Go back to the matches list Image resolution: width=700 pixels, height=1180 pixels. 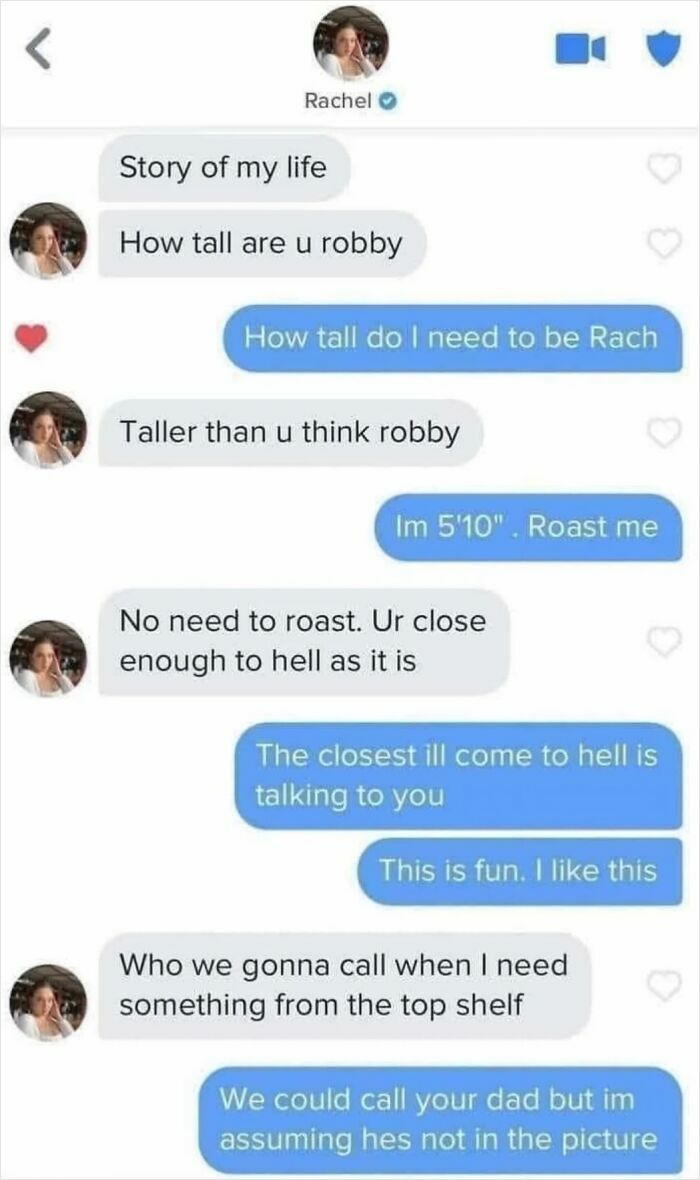36,49
